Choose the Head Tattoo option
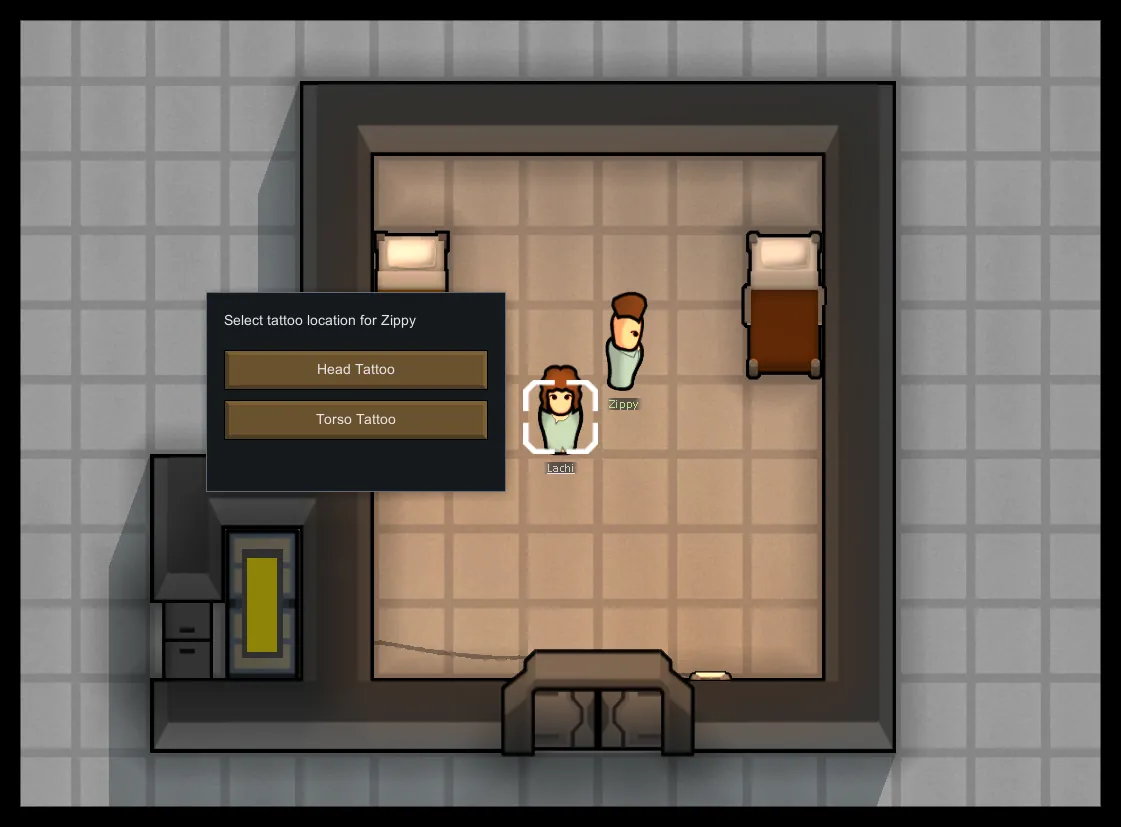 [355, 369]
